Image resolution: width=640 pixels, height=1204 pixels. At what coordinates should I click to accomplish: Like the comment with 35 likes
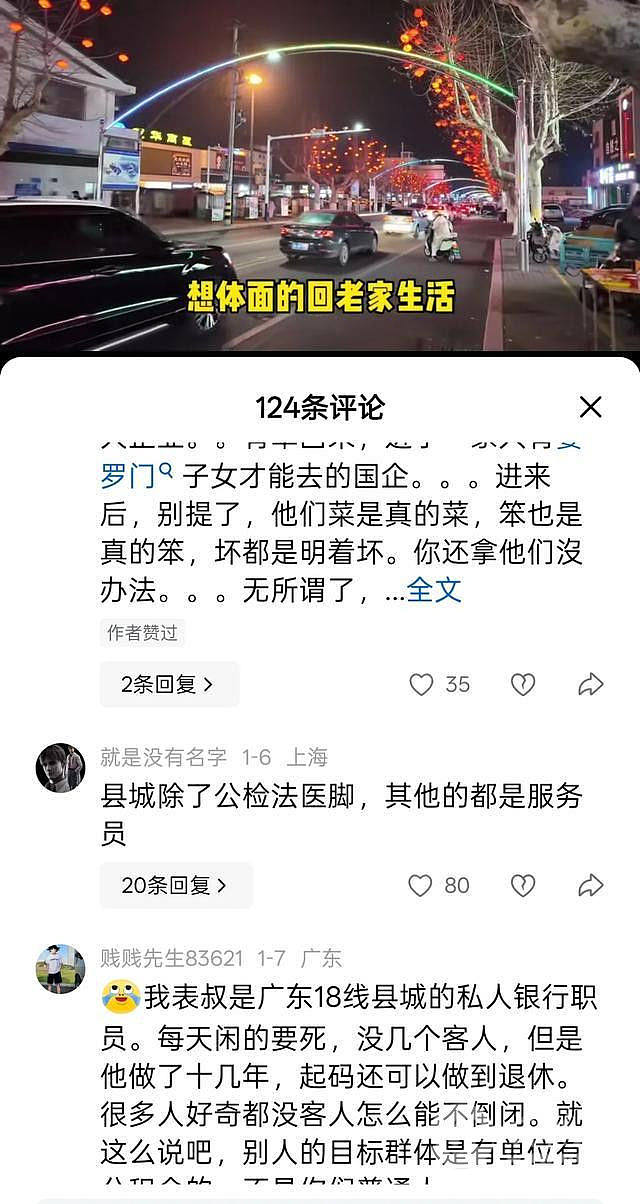tap(422, 684)
